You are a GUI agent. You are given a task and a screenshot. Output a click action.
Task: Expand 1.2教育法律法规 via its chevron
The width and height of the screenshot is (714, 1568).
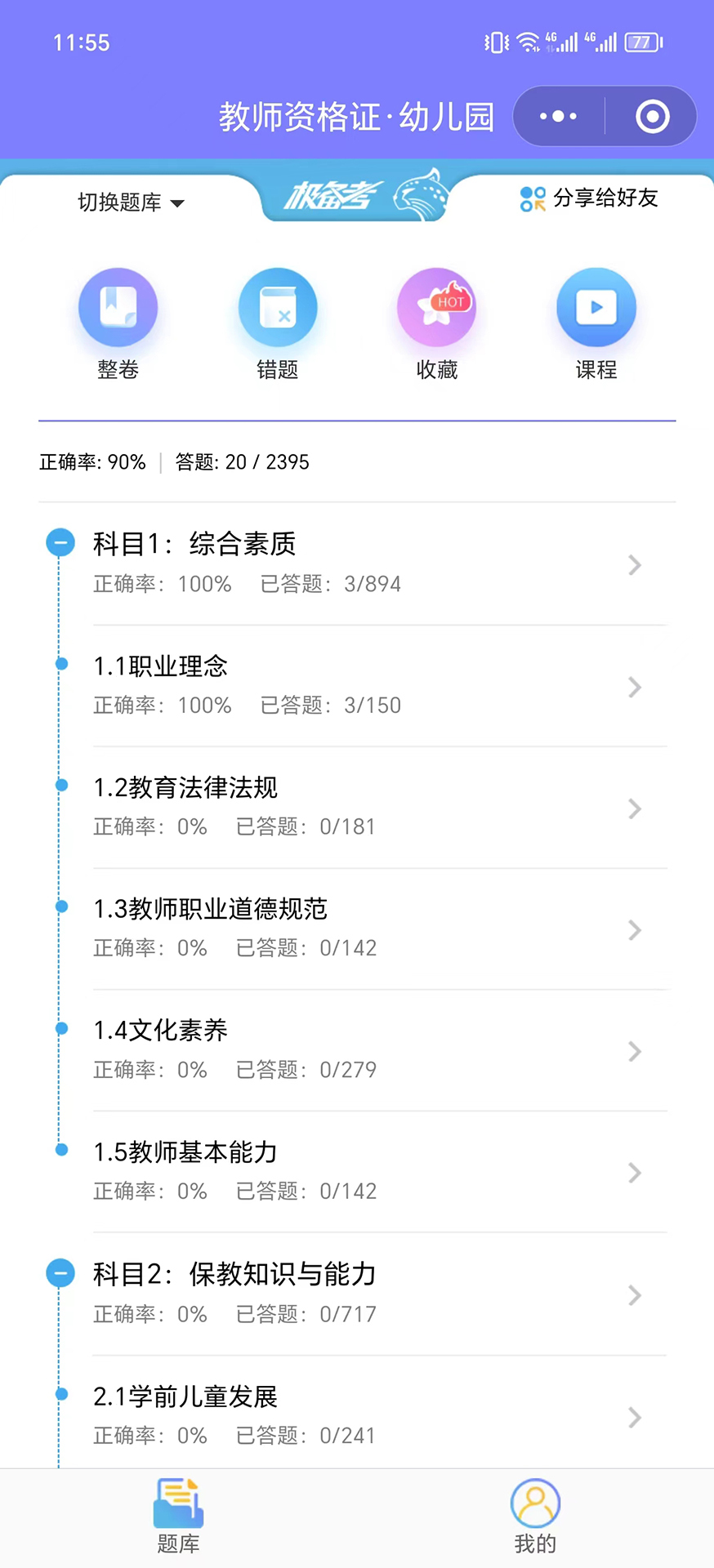[x=635, y=808]
